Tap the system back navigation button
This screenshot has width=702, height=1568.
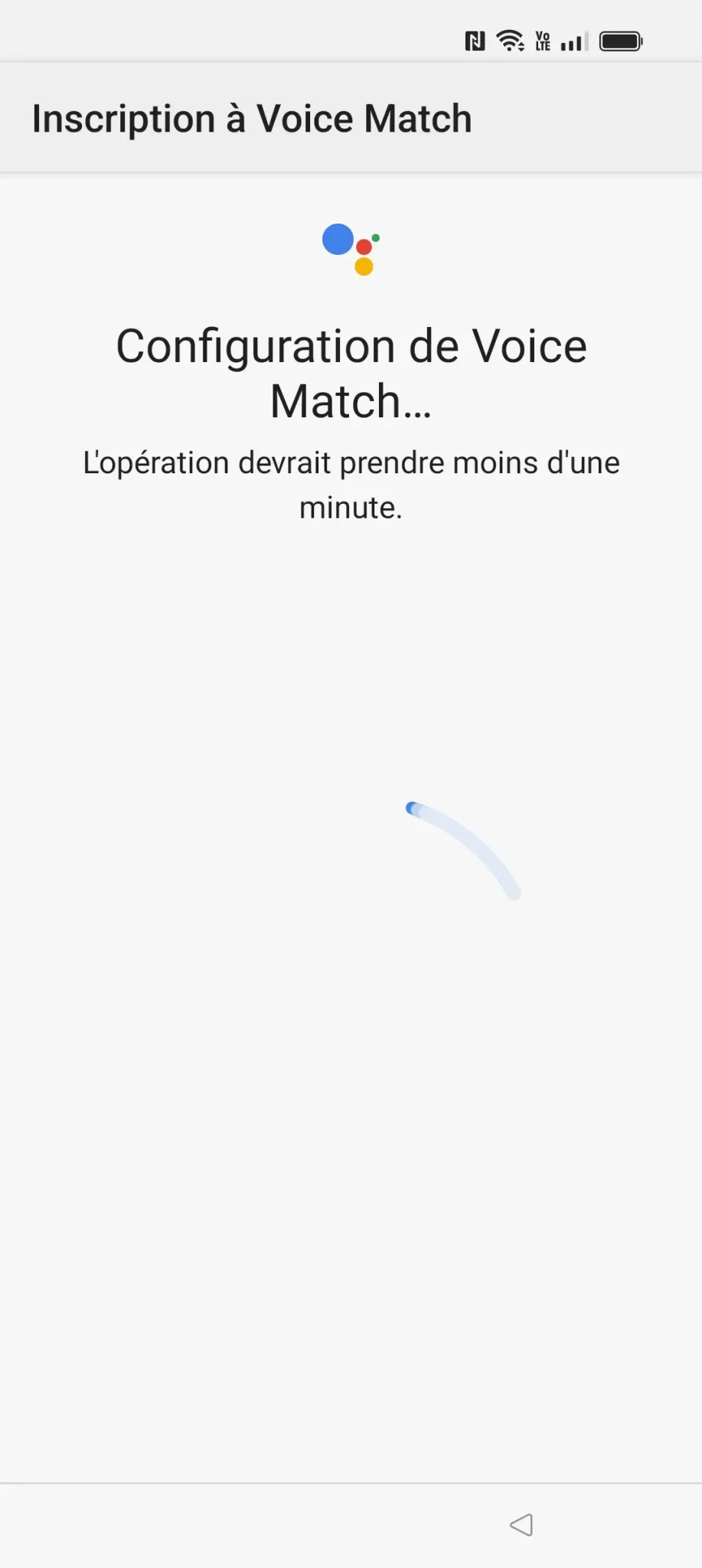coord(521,1524)
